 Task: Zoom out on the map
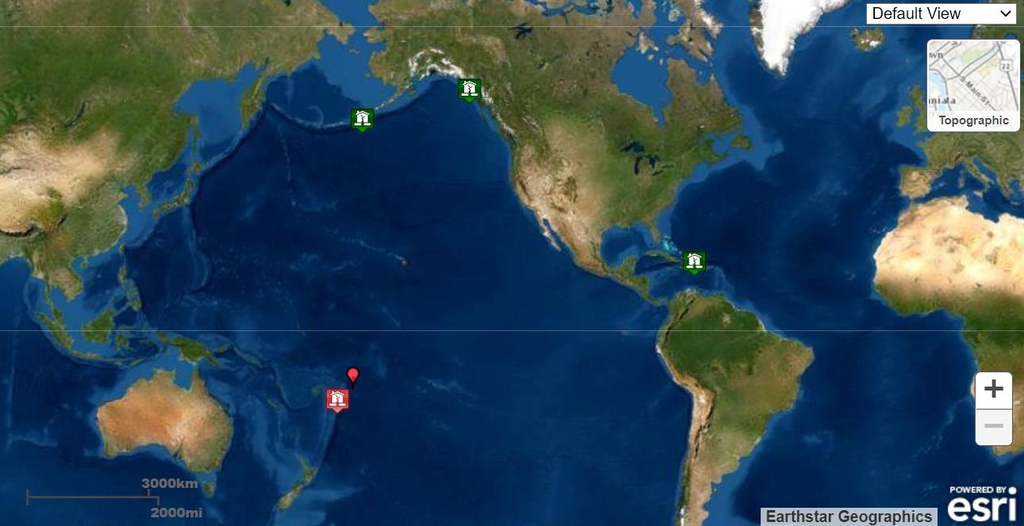point(993,427)
